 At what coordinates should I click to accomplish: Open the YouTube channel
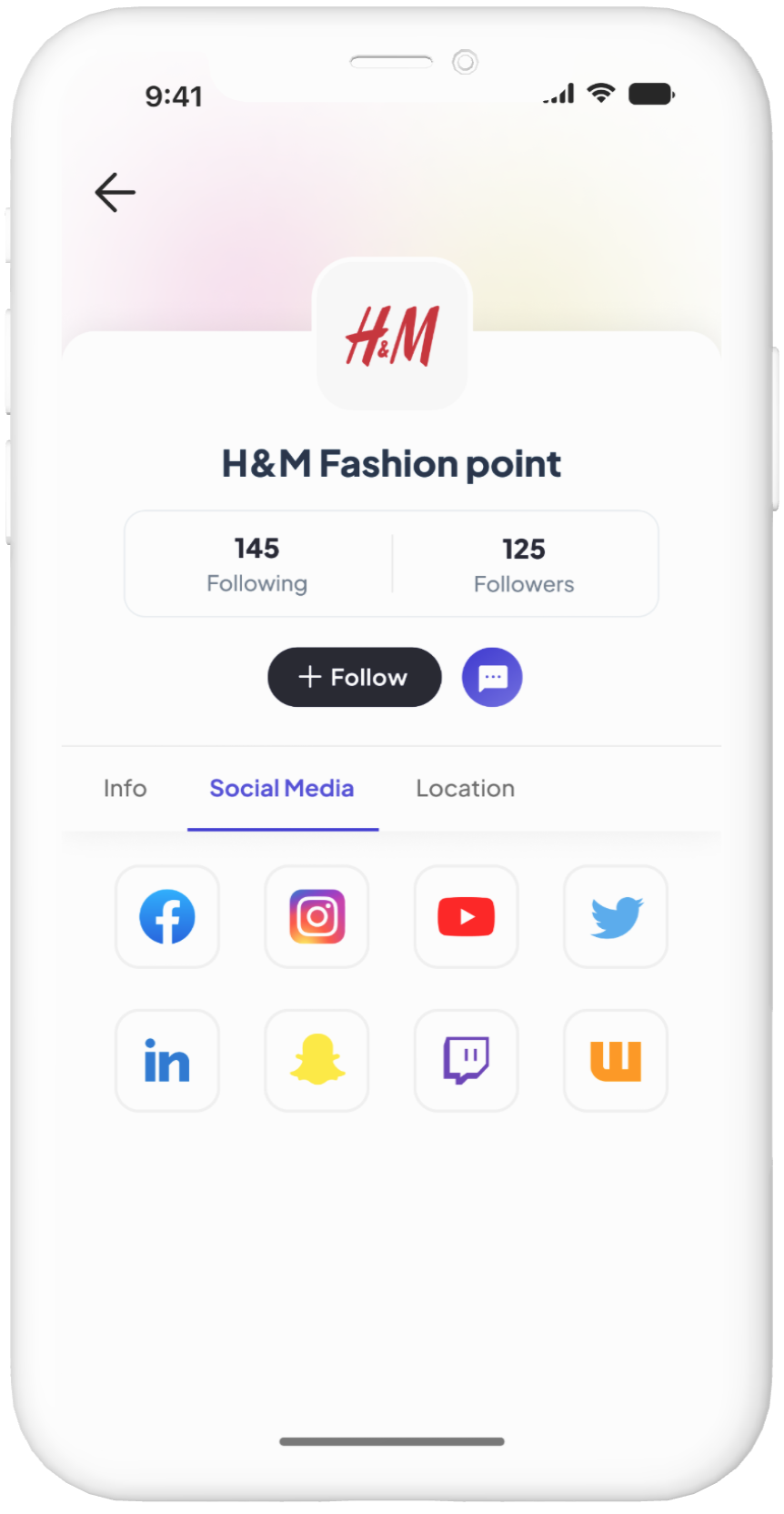tap(466, 916)
